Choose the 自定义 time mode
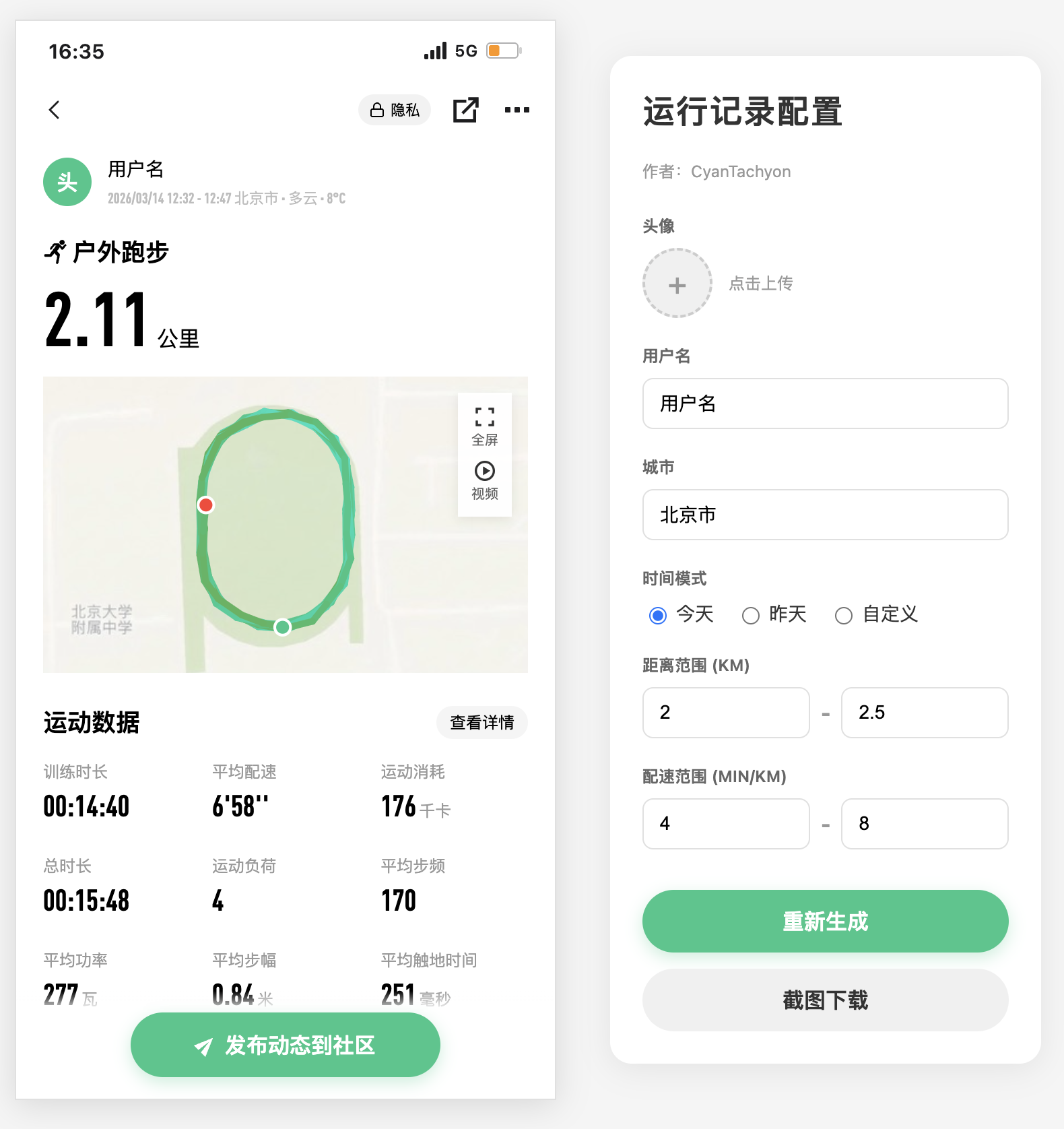The height and width of the screenshot is (1129, 1064). coord(844,615)
